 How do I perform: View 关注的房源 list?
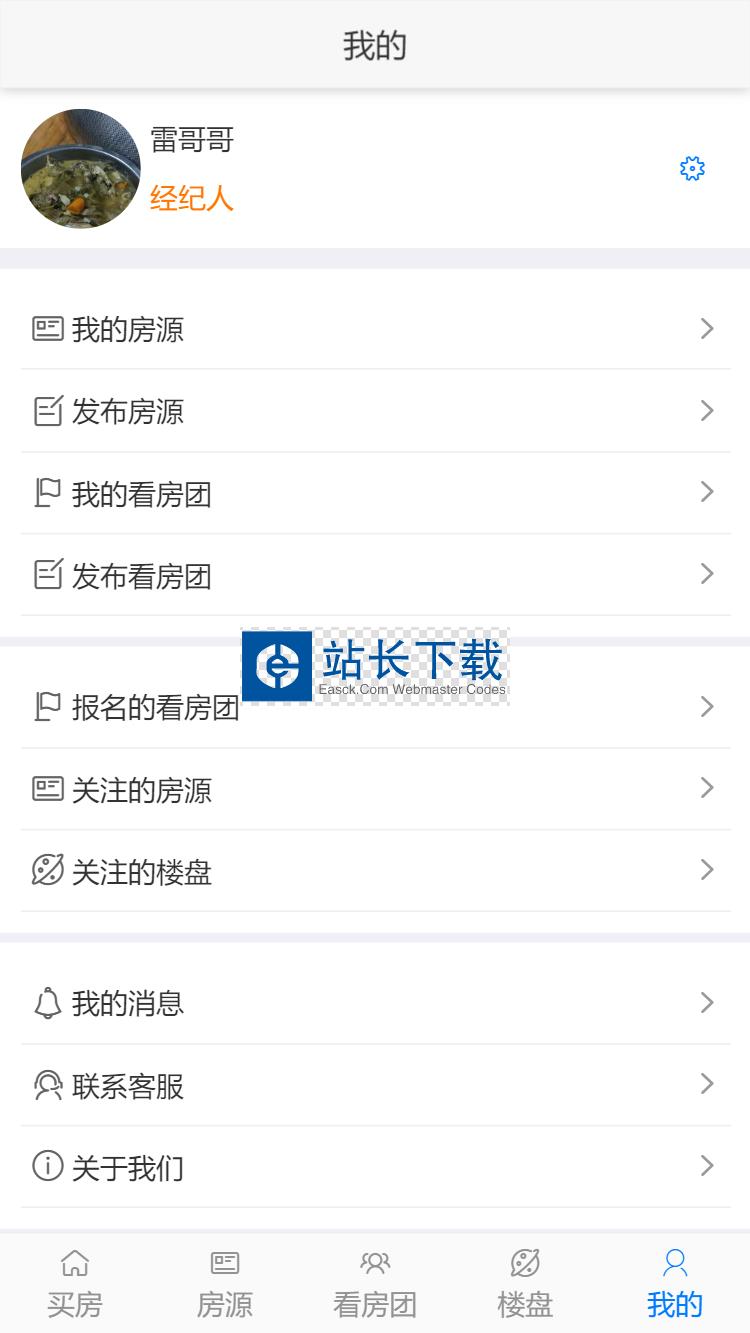375,789
